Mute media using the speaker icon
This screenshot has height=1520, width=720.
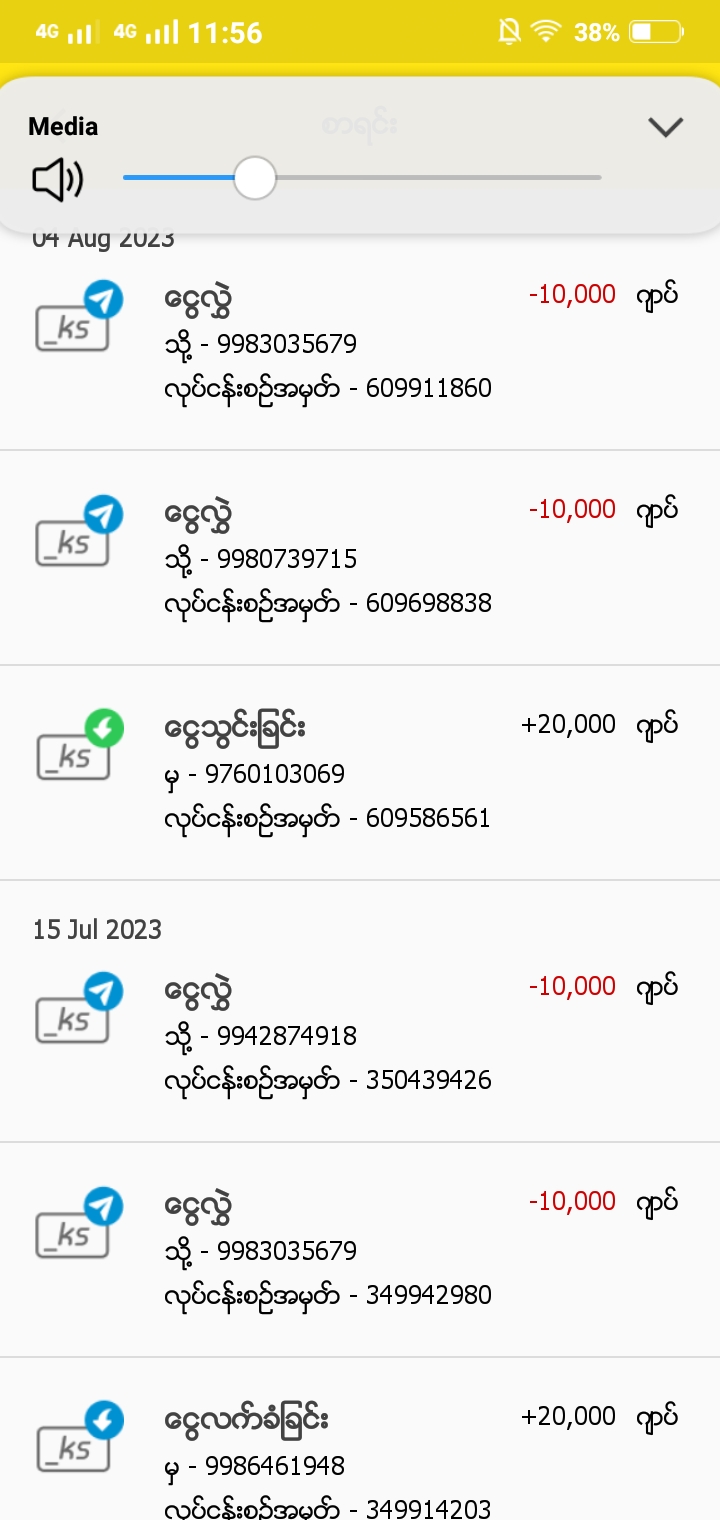coord(58,180)
